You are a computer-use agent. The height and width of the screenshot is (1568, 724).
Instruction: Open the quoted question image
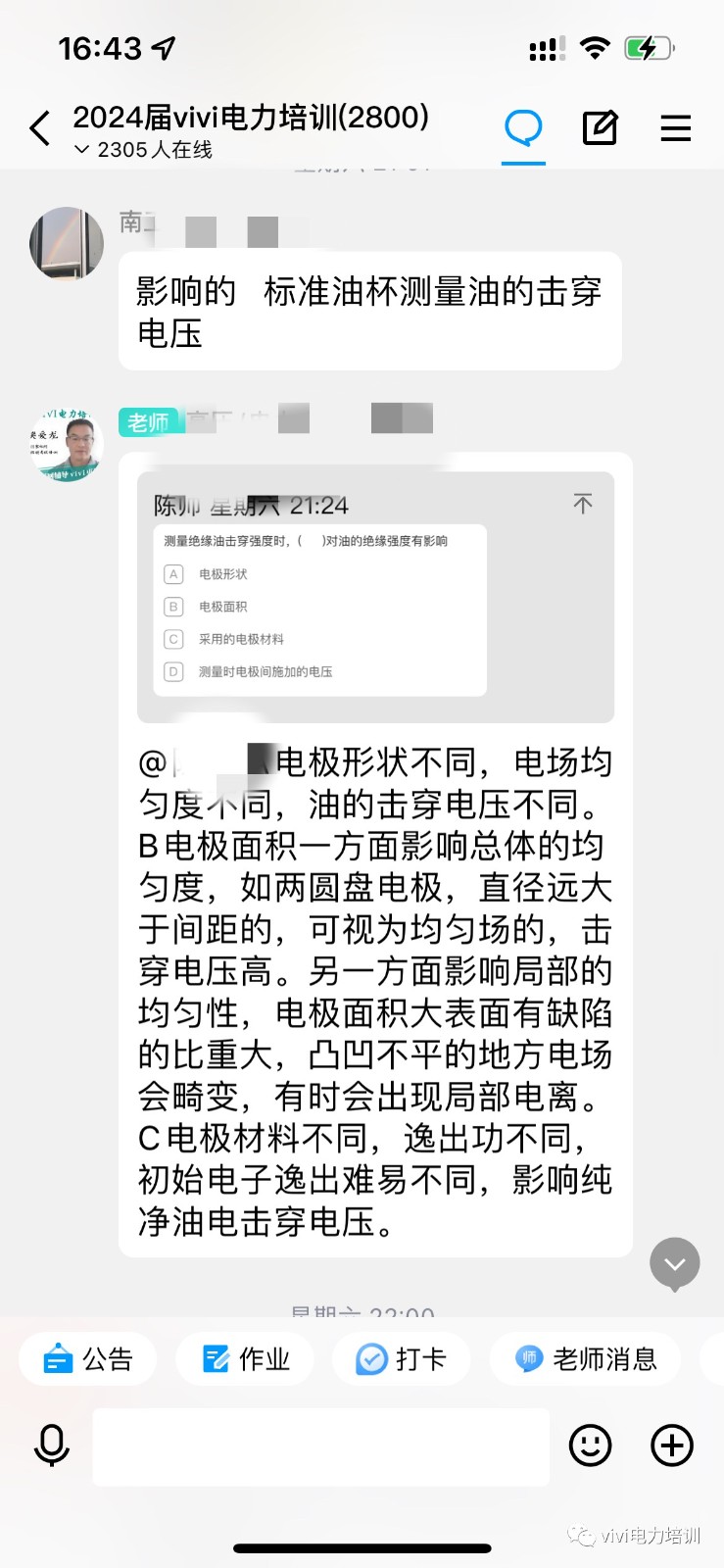pyautogui.click(x=323, y=610)
